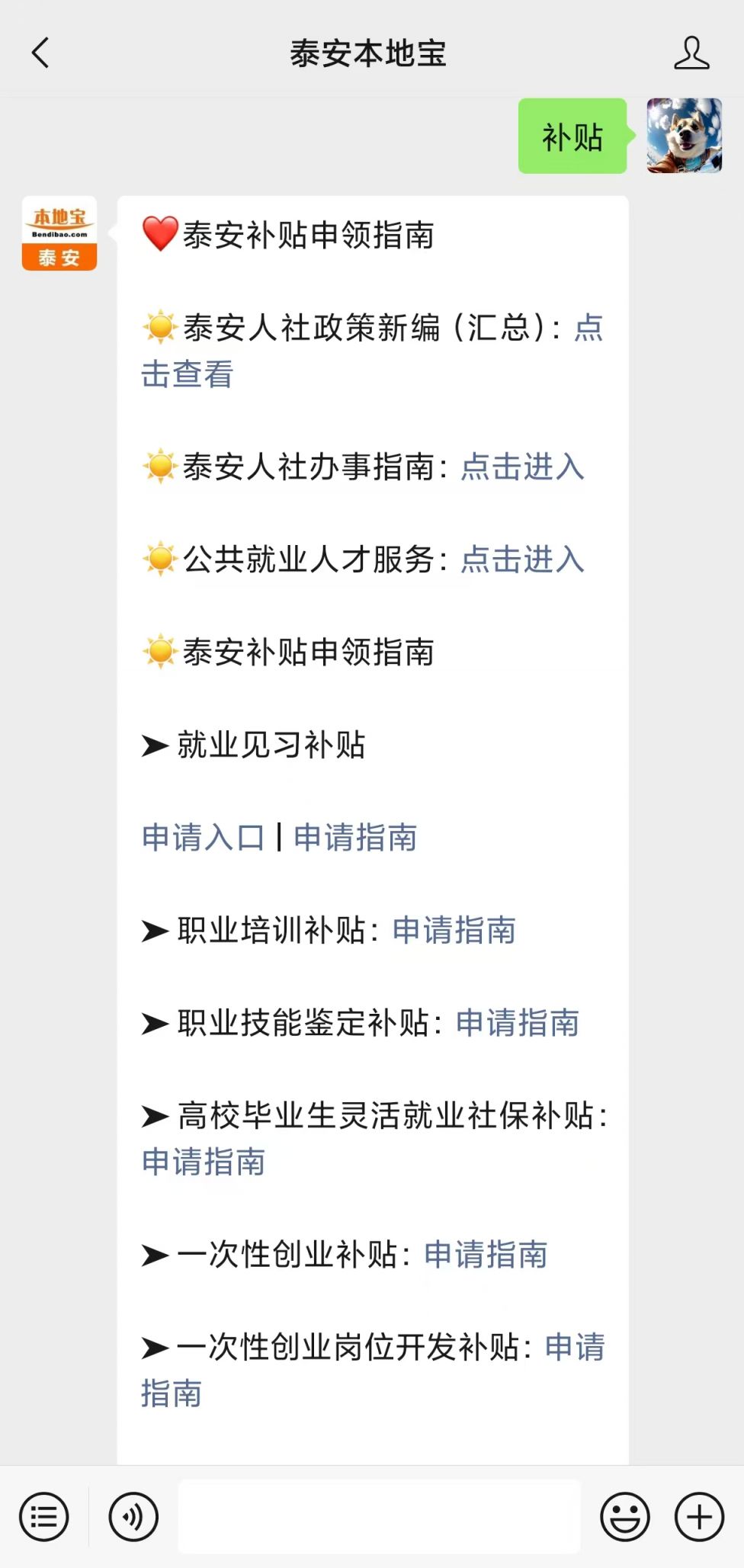Open 申请指南 for 职业技能鉴定补贴

pos(518,1023)
